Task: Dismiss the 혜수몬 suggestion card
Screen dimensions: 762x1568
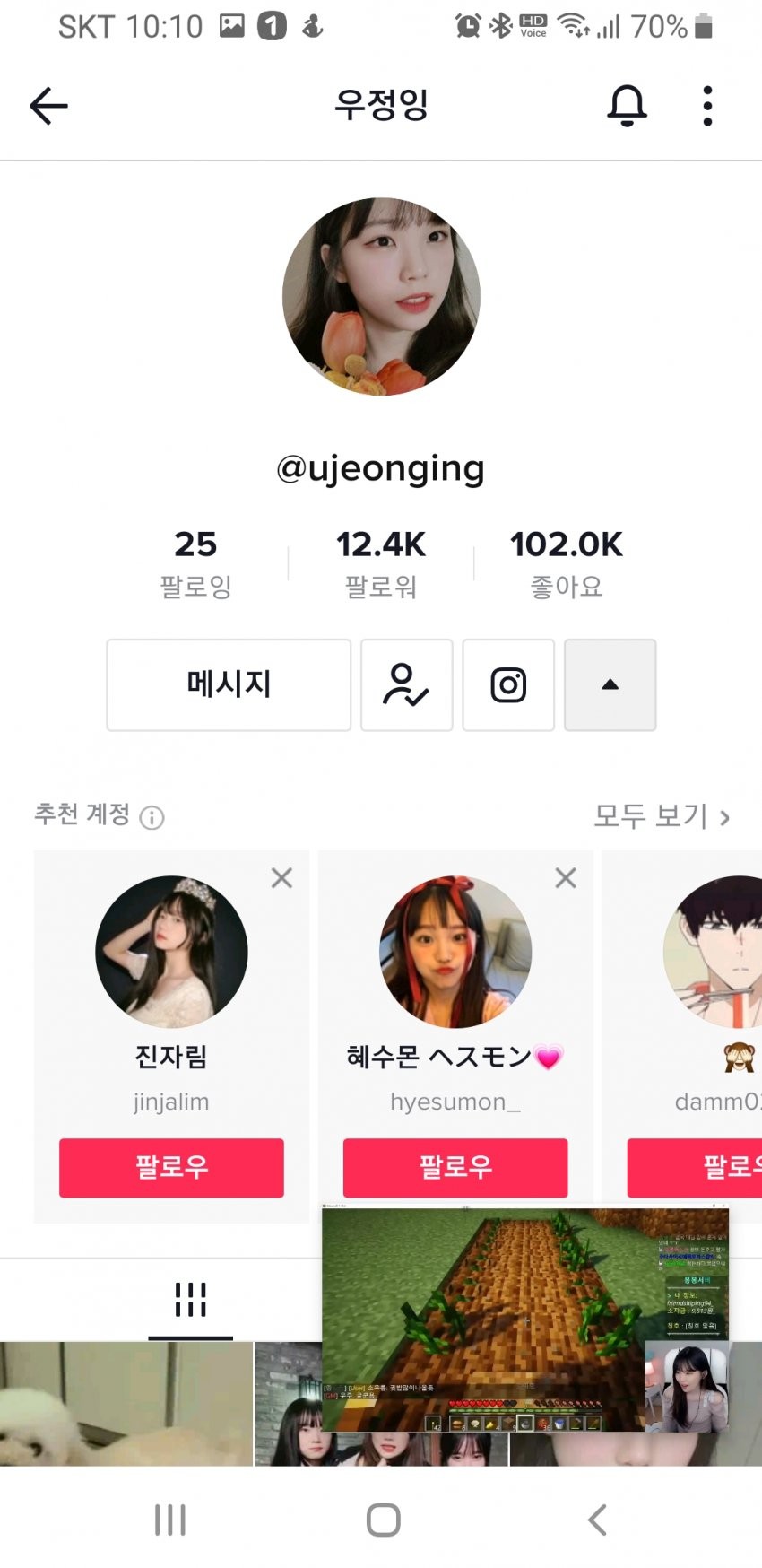Action: [566, 878]
